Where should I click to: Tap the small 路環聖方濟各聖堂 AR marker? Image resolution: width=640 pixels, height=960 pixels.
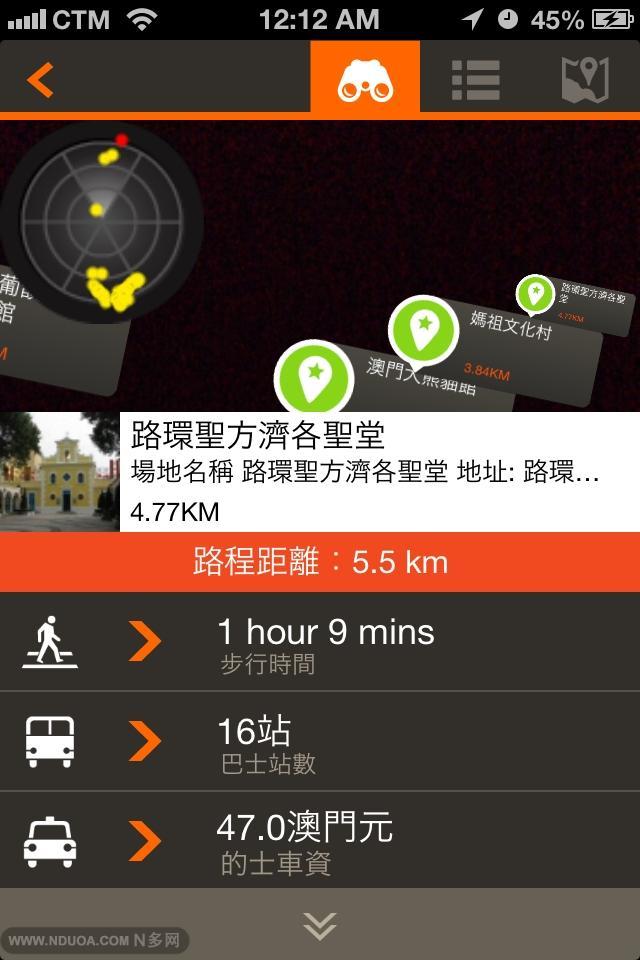[x=535, y=293]
